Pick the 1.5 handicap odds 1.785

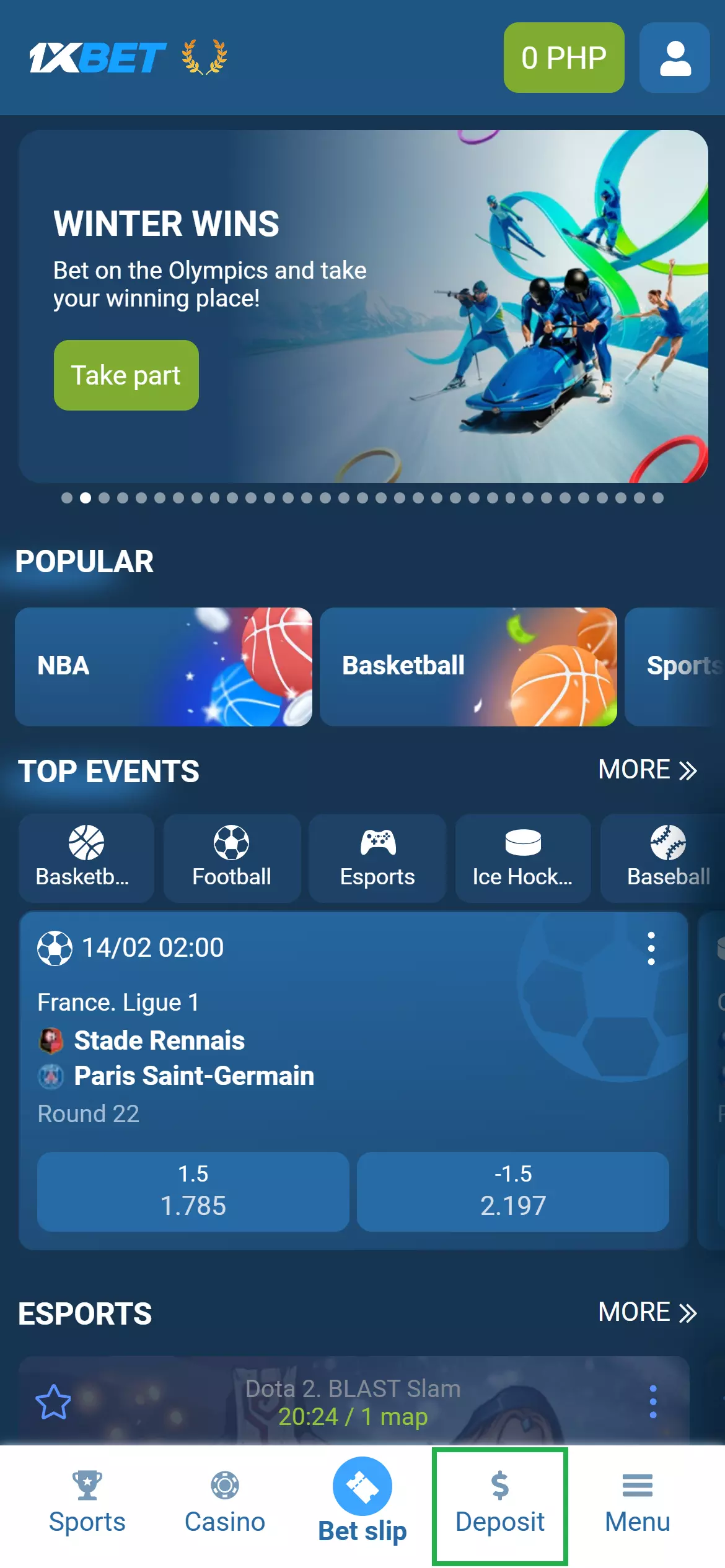(x=193, y=1191)
